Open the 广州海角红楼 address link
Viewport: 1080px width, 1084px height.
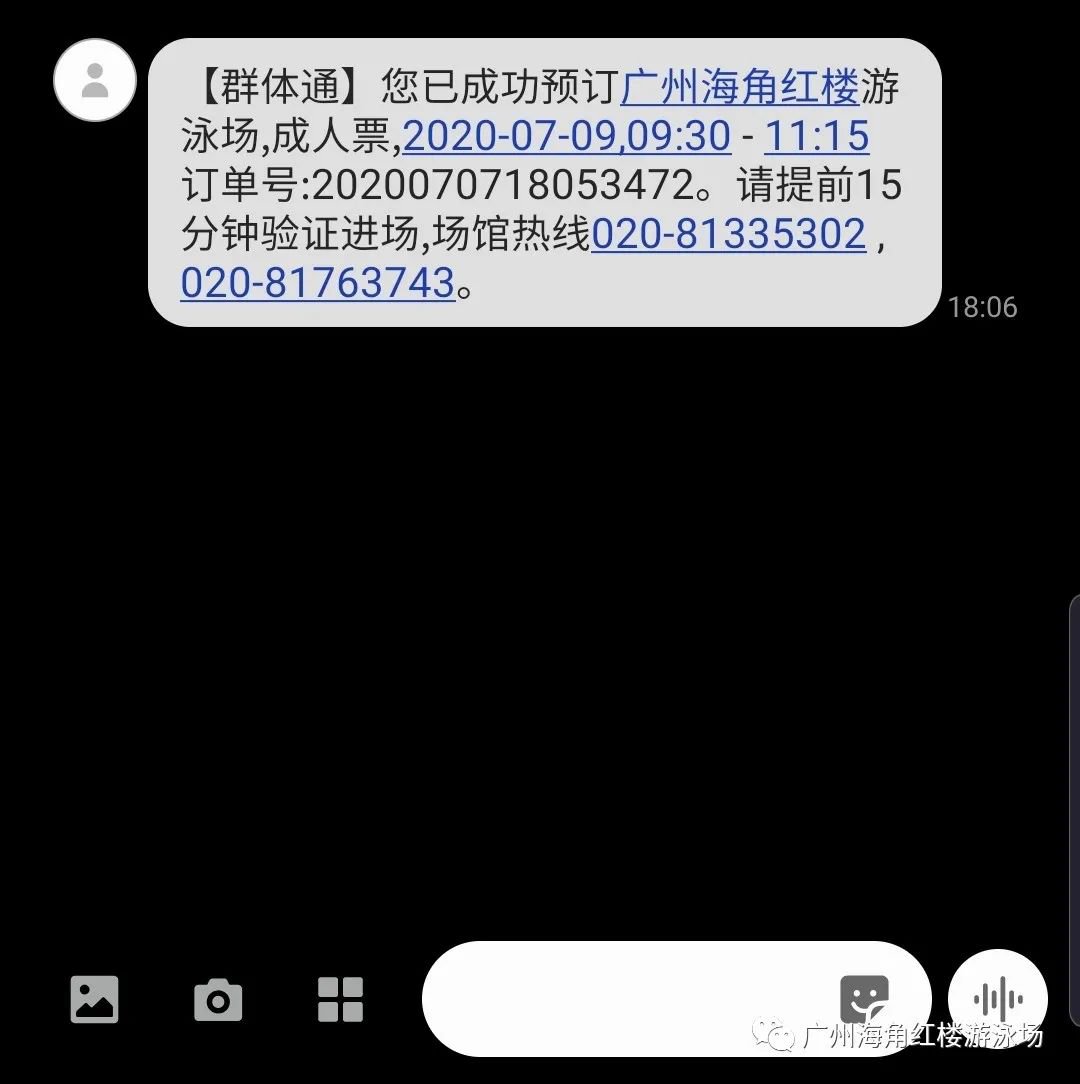(x=740, y=89)
